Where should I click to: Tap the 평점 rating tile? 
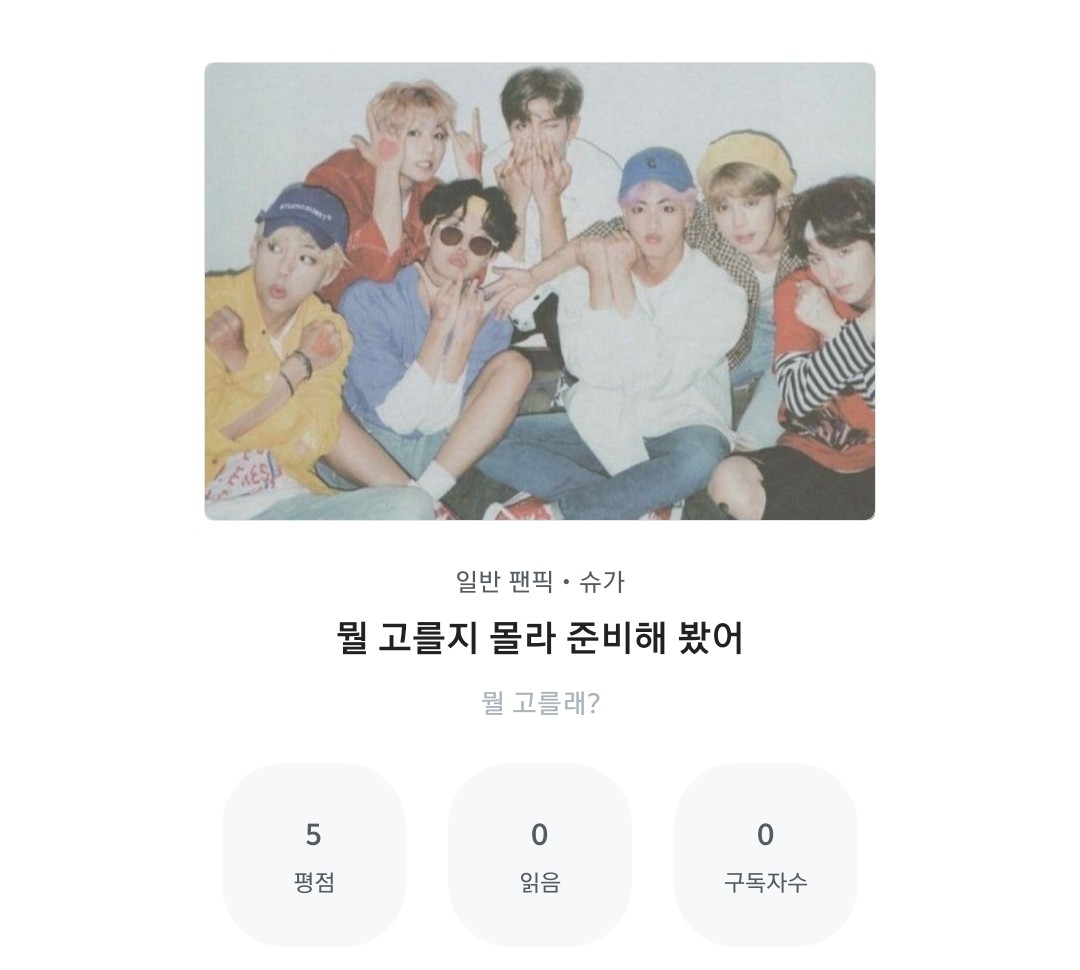[314, 855]
